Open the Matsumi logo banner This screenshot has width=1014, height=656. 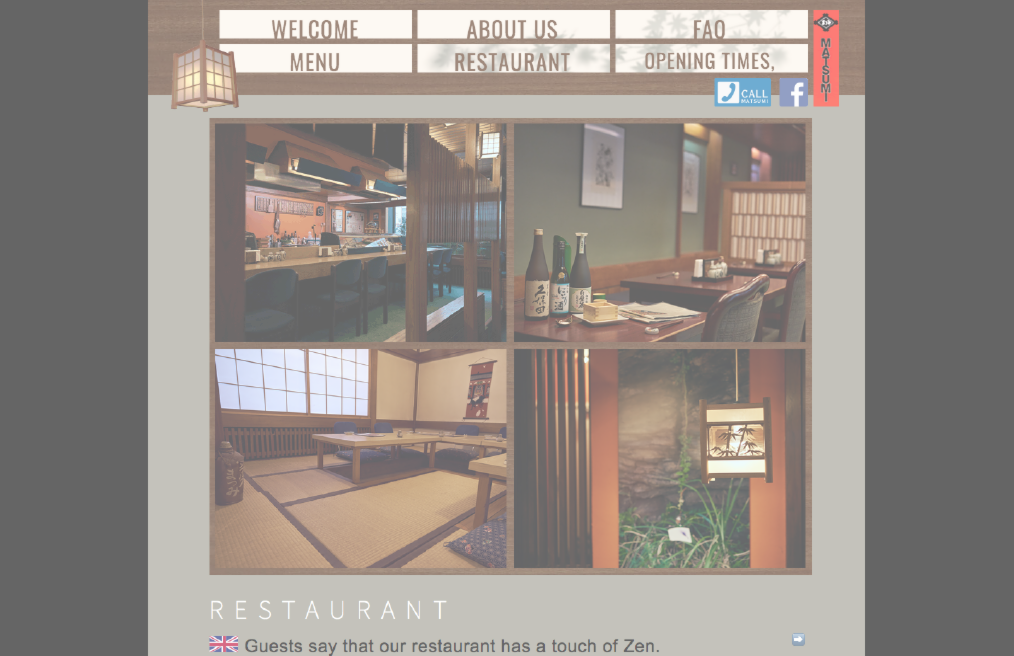pyautogui.click(x=826, y=57)
